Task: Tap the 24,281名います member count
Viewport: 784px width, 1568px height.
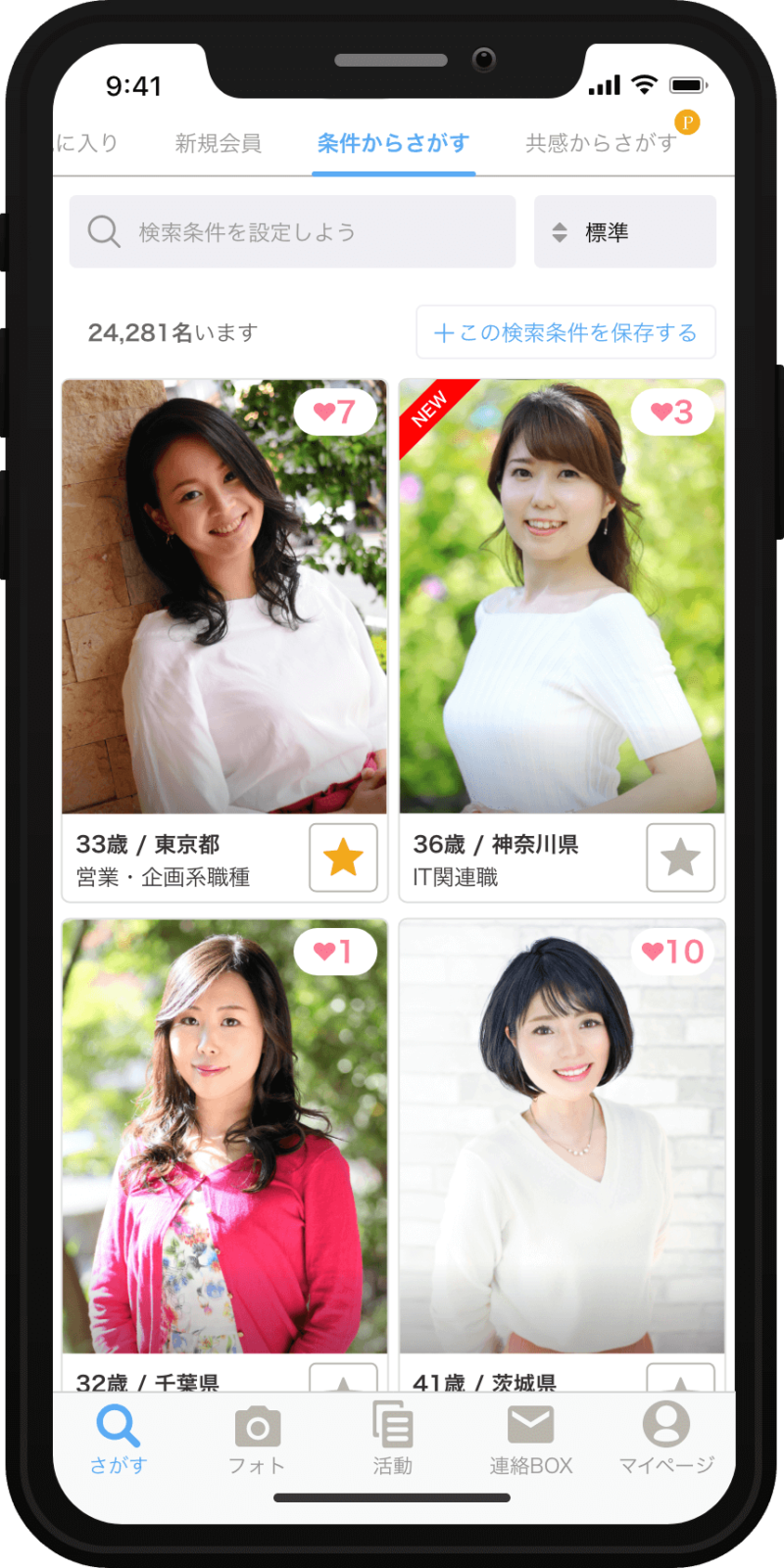Action: point(170,332)
